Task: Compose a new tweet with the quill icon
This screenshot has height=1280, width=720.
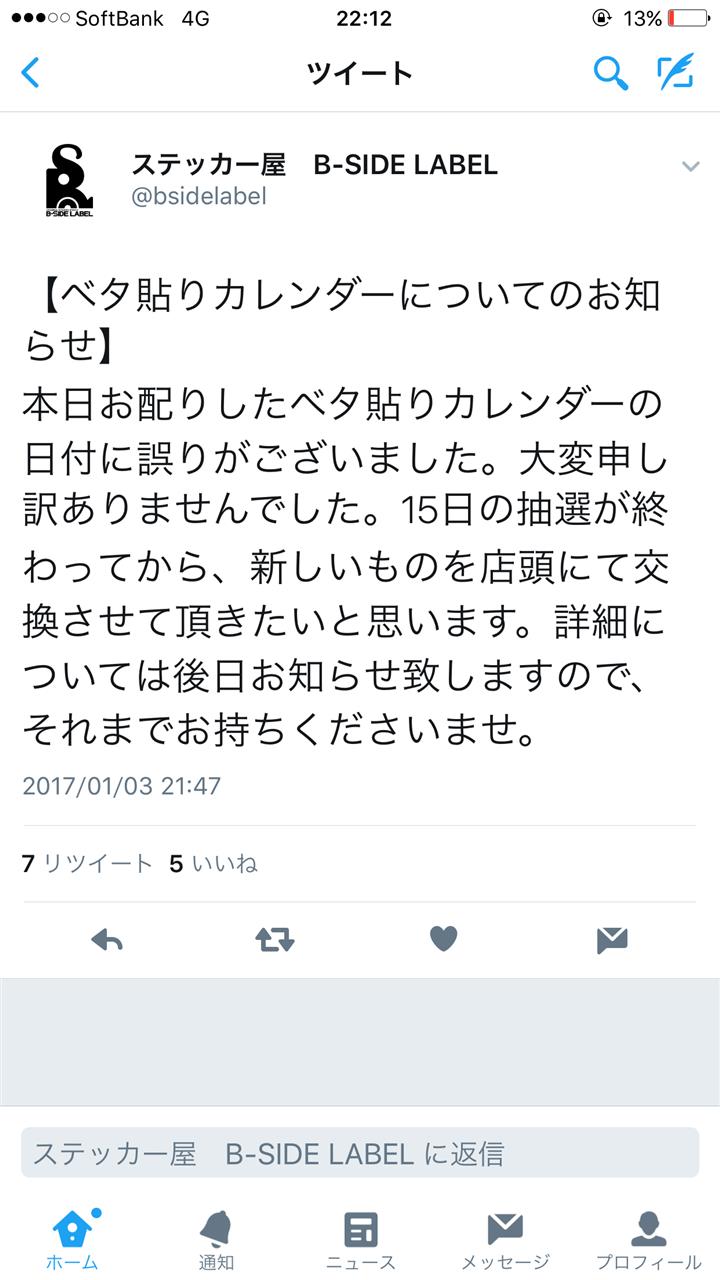Action: point(676,73)
